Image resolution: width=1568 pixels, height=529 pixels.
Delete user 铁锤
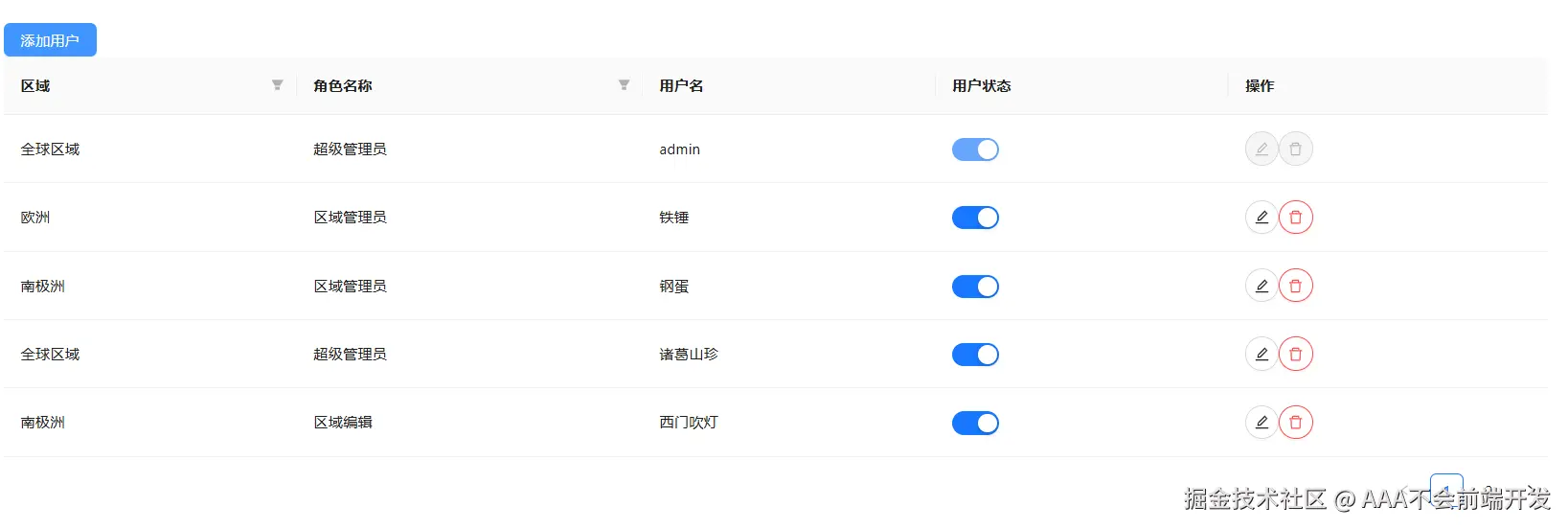(1296, 218)
